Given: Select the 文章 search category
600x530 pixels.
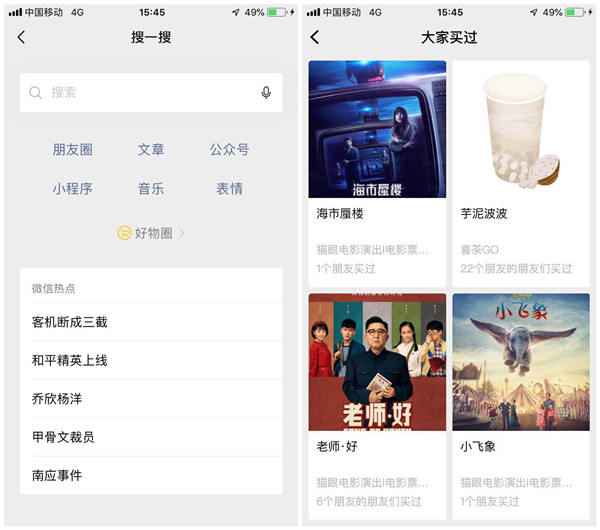Looking at the screenshot, I should pos(151,149).
